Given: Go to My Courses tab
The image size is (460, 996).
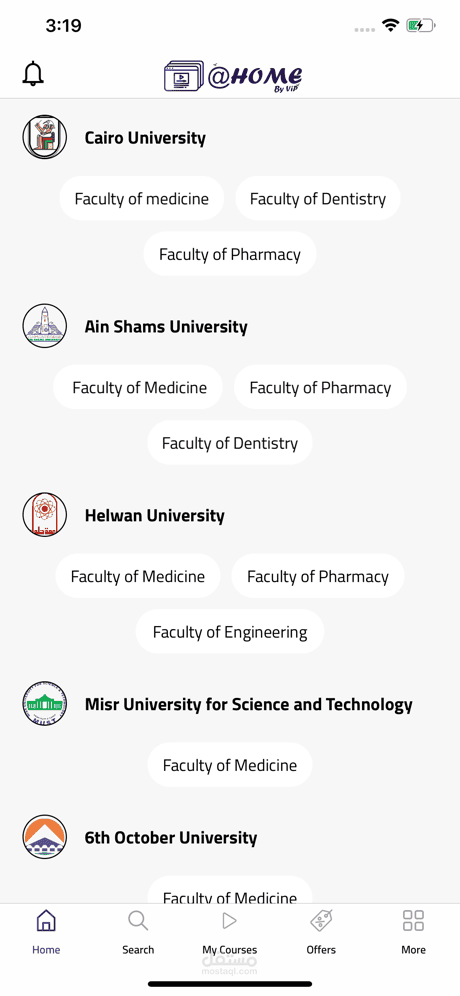Looking at the screenshot, I should tap(229, 932).
